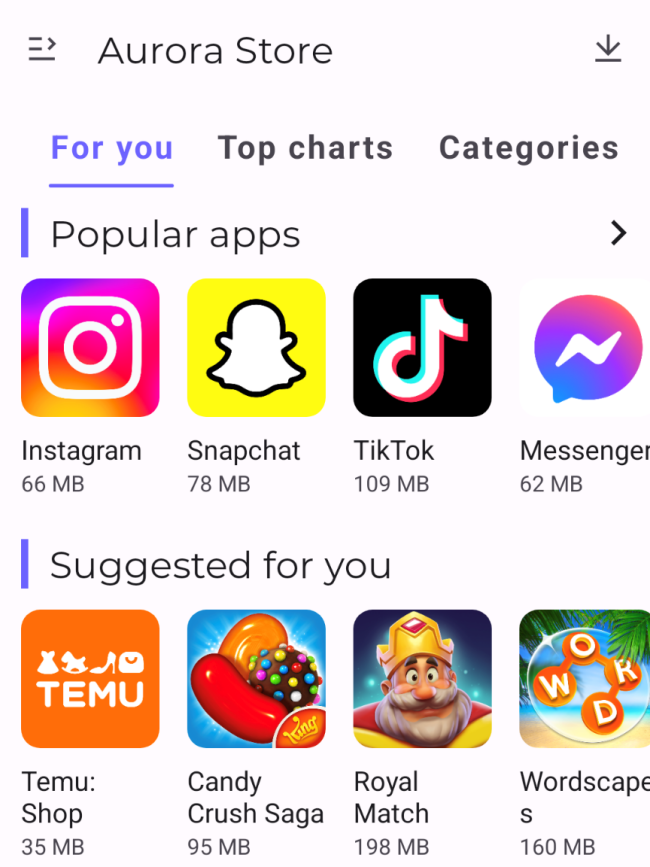
Task: Open the downloads icon
Action: (x=608, y=49)
